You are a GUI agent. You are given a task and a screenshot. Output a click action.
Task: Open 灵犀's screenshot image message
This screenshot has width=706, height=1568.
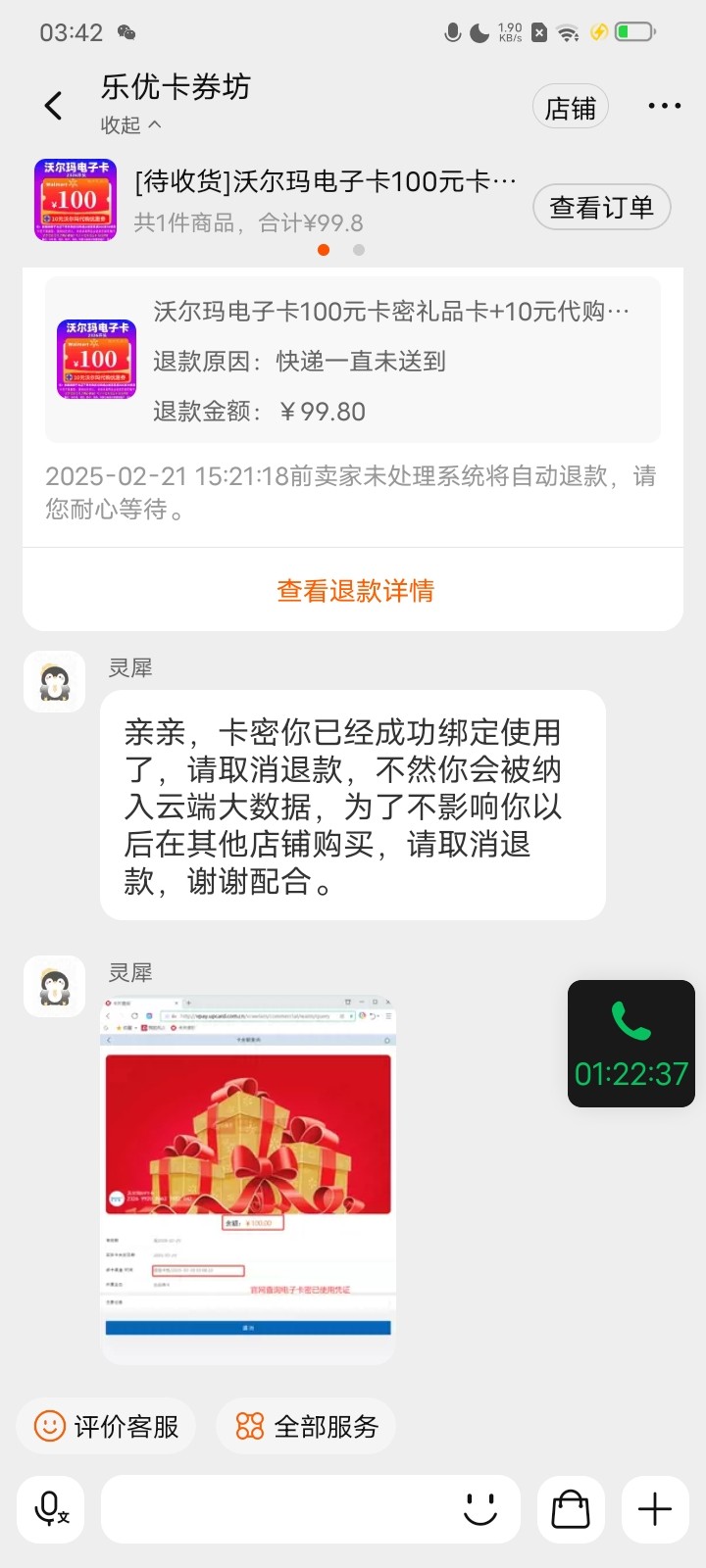[x=248, y=1179]
